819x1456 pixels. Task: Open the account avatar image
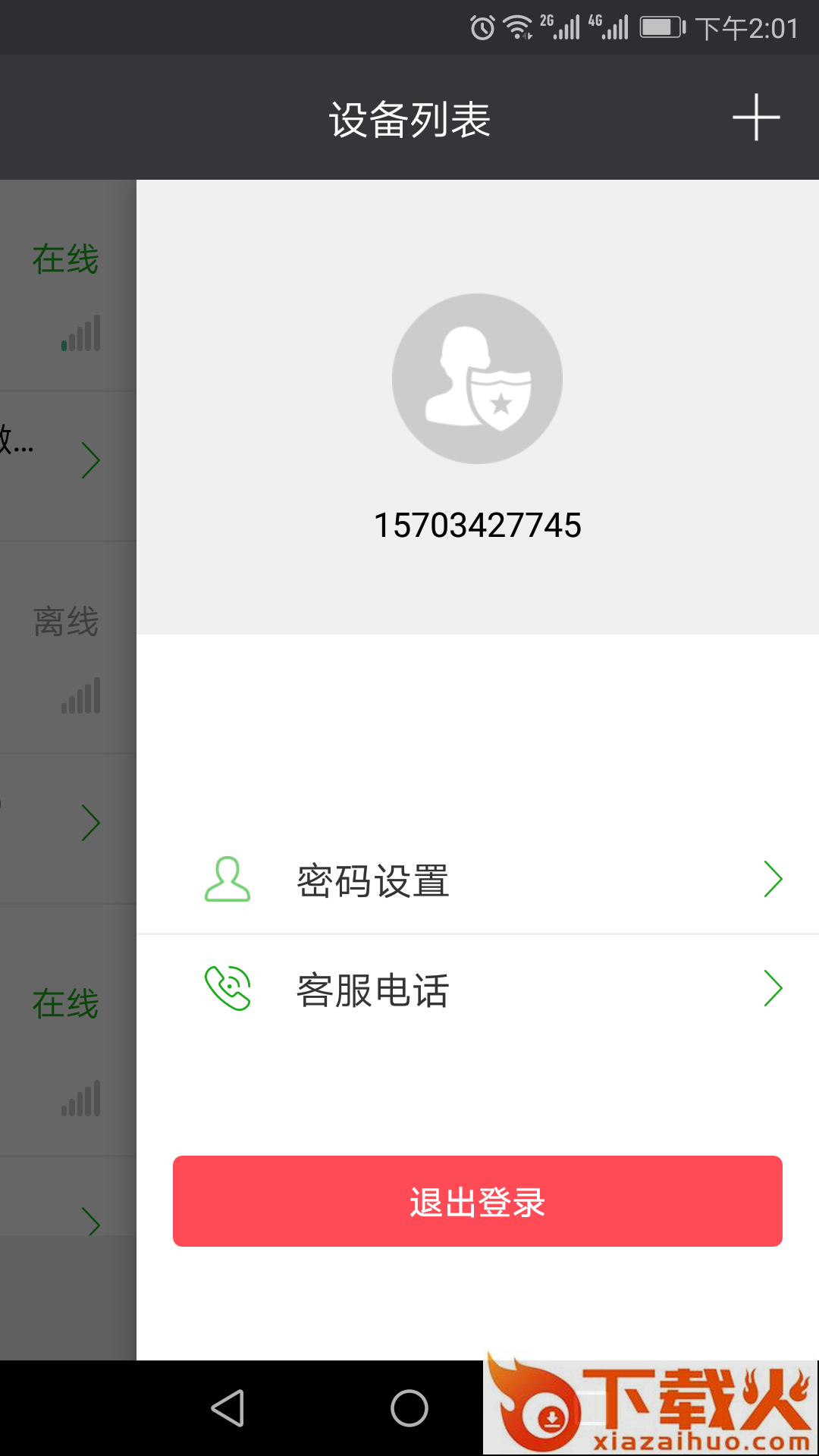(x=476, y=378)
